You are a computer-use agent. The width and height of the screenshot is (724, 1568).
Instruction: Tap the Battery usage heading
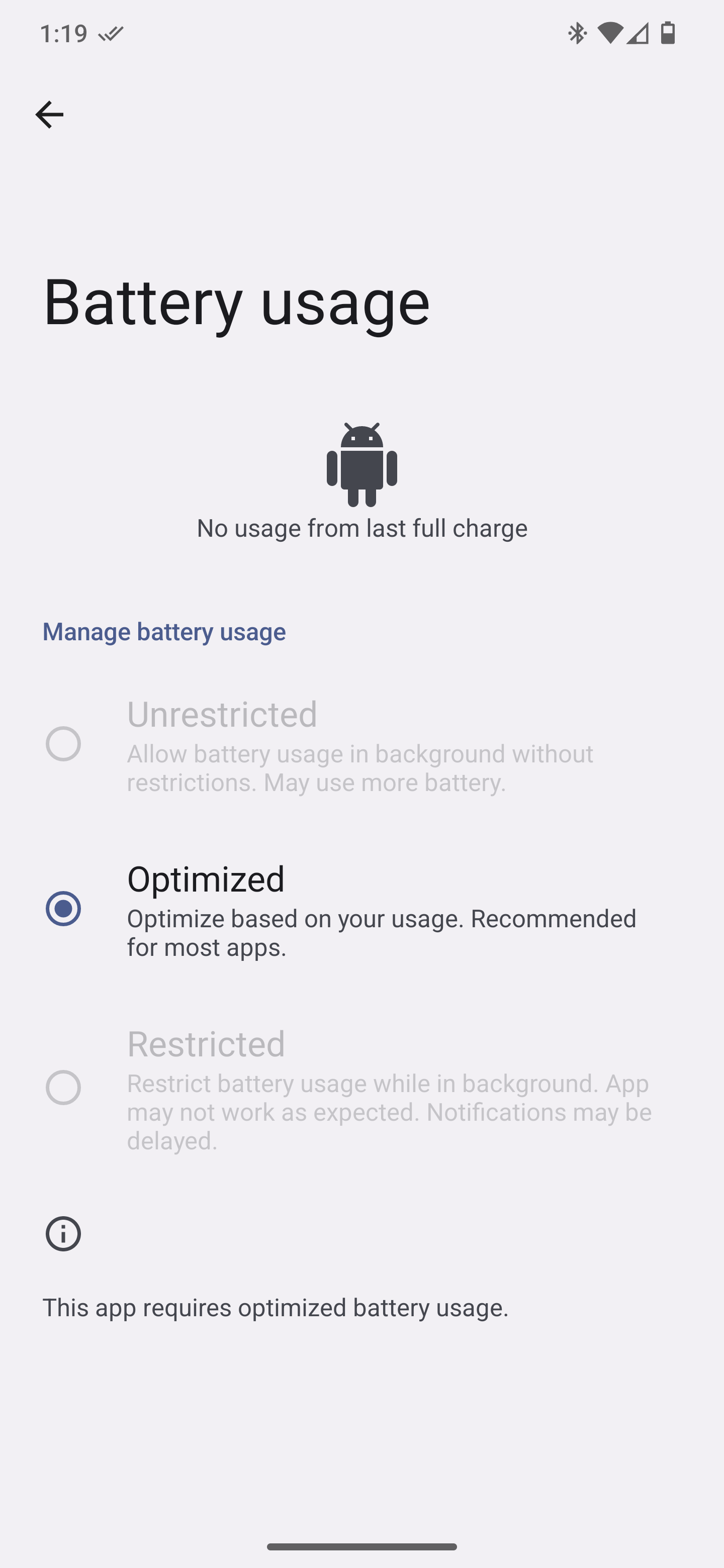[236, 302]
